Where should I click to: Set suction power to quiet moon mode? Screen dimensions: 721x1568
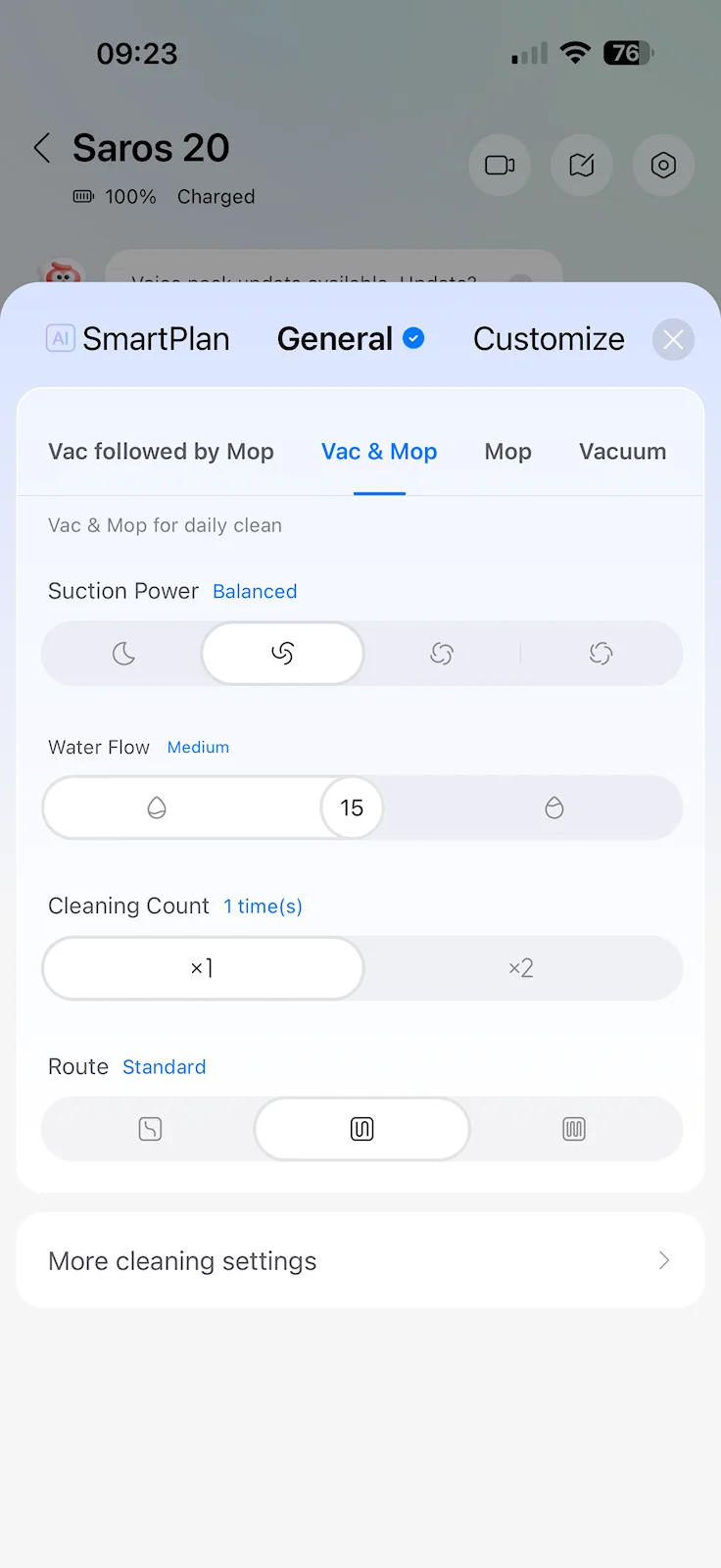[x=123, y=654]
